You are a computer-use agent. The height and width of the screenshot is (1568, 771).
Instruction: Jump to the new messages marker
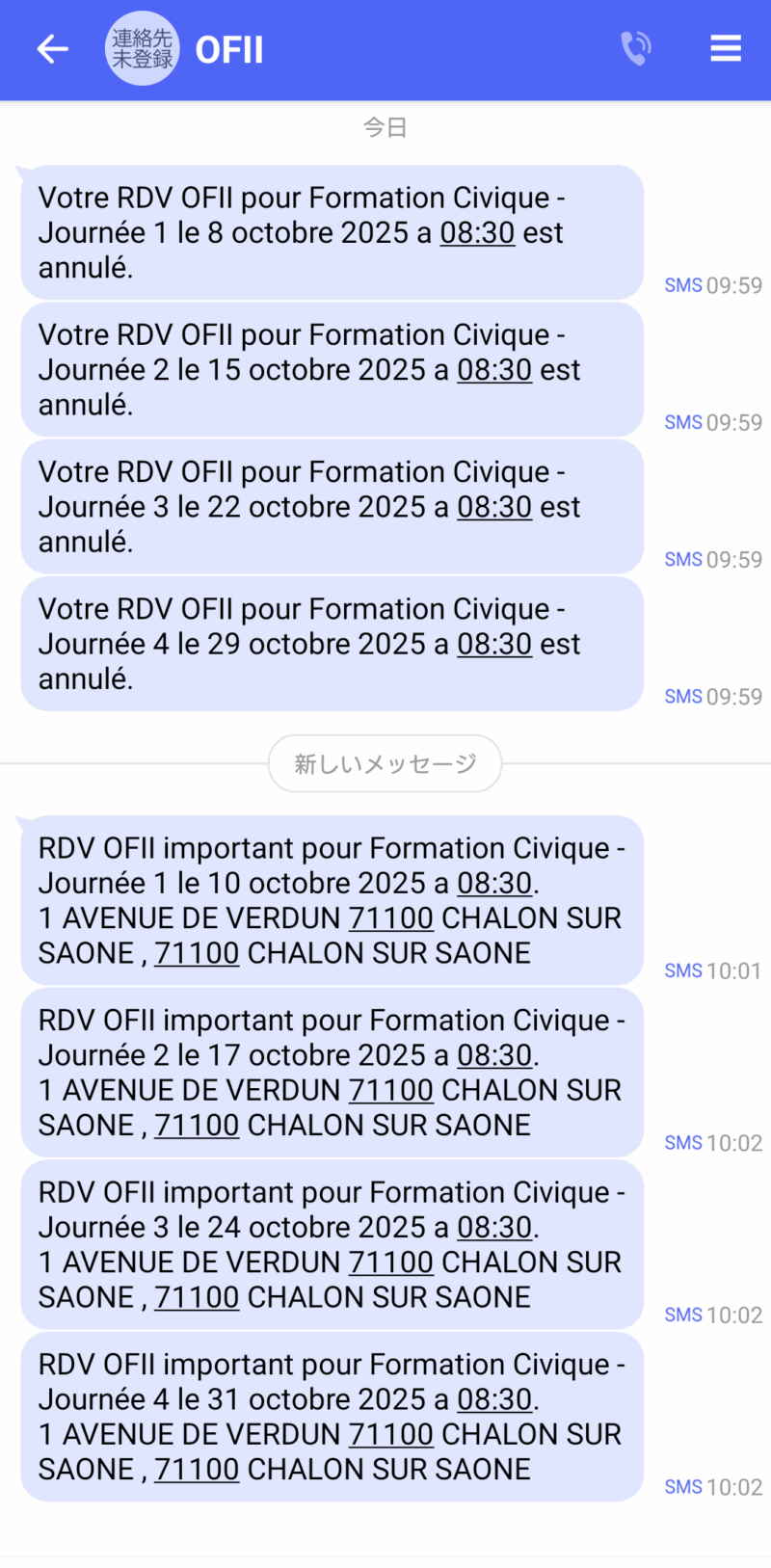pyautogui.click(x=385, y=764)
